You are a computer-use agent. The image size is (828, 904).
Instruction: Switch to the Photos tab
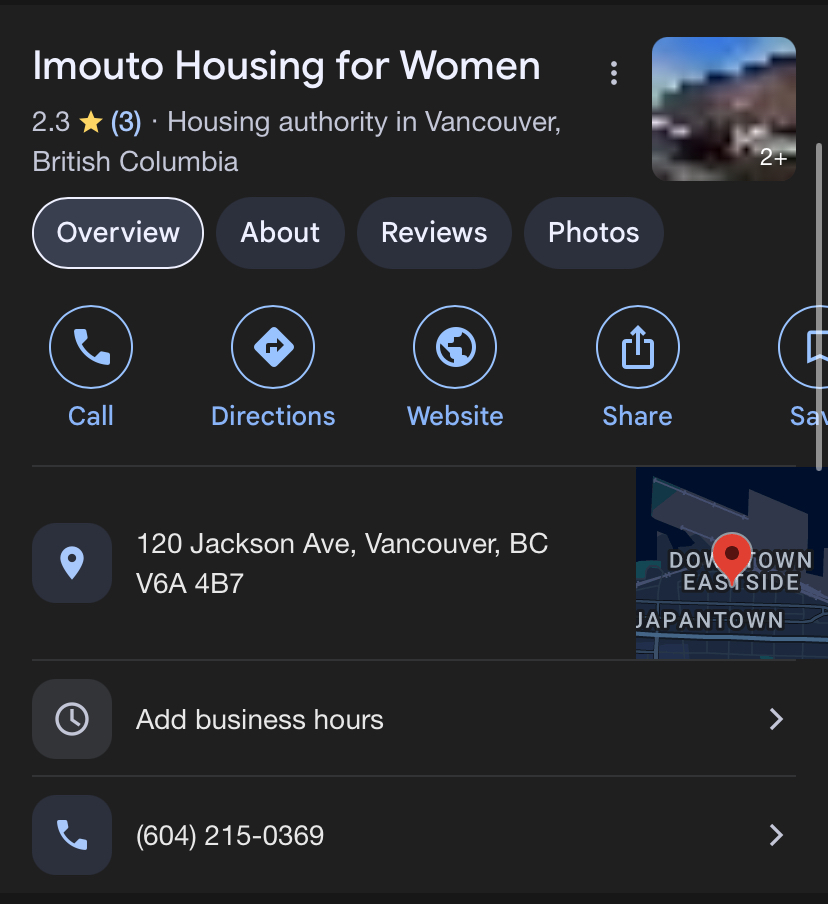point(593,233)
